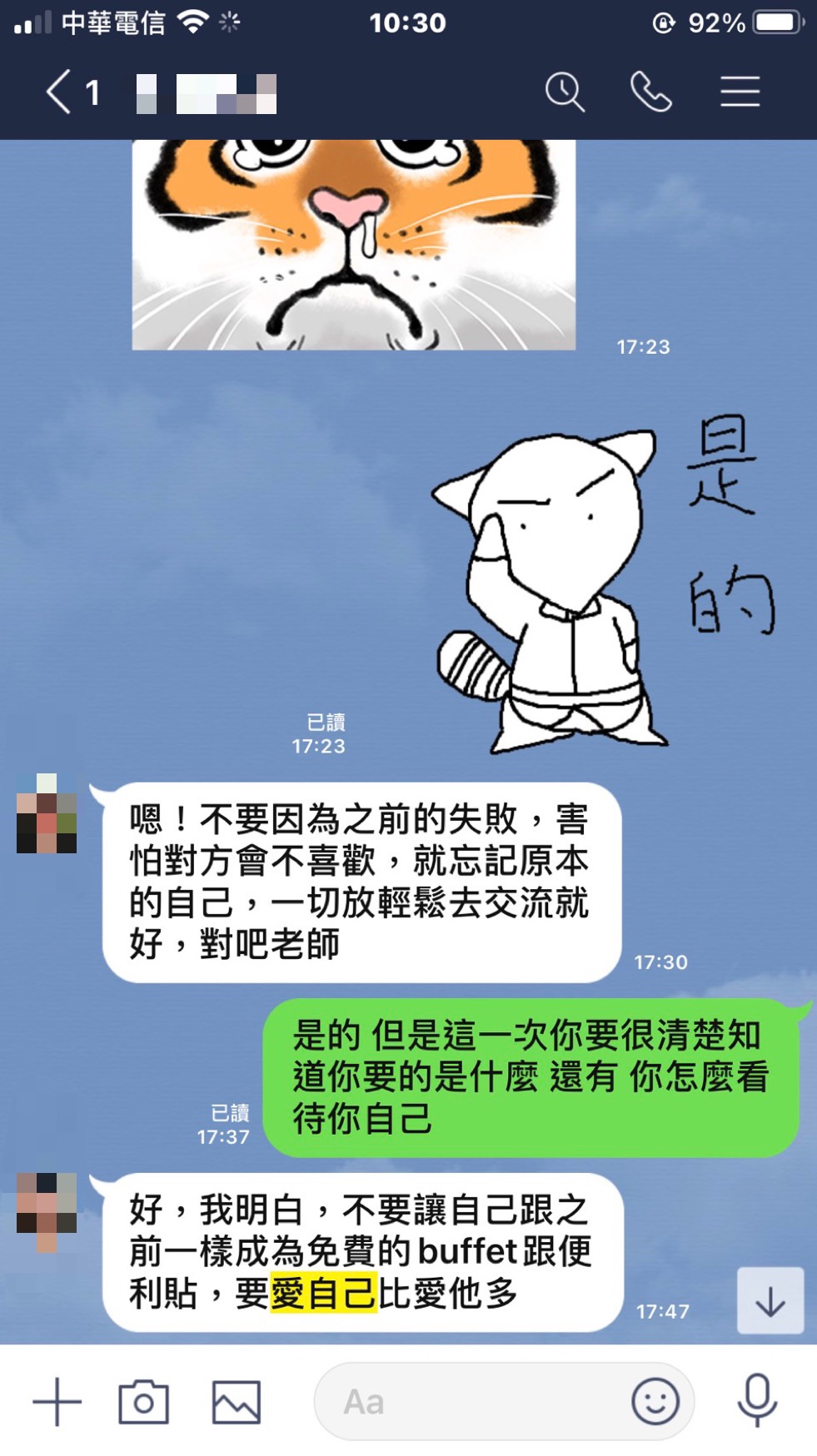Open the camera to take a photo

(x=143, y=1402)
